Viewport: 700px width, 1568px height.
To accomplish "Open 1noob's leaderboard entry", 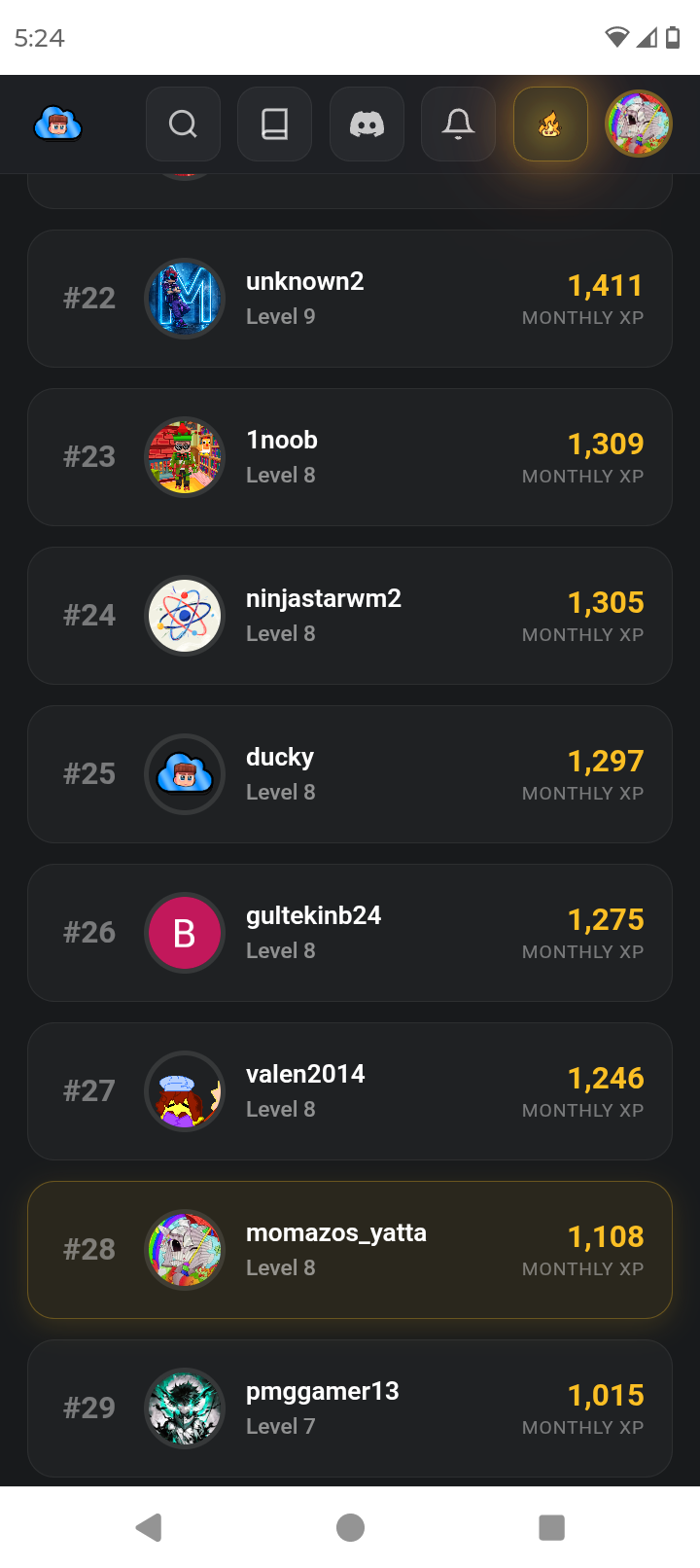I will (x=350, y=457).
